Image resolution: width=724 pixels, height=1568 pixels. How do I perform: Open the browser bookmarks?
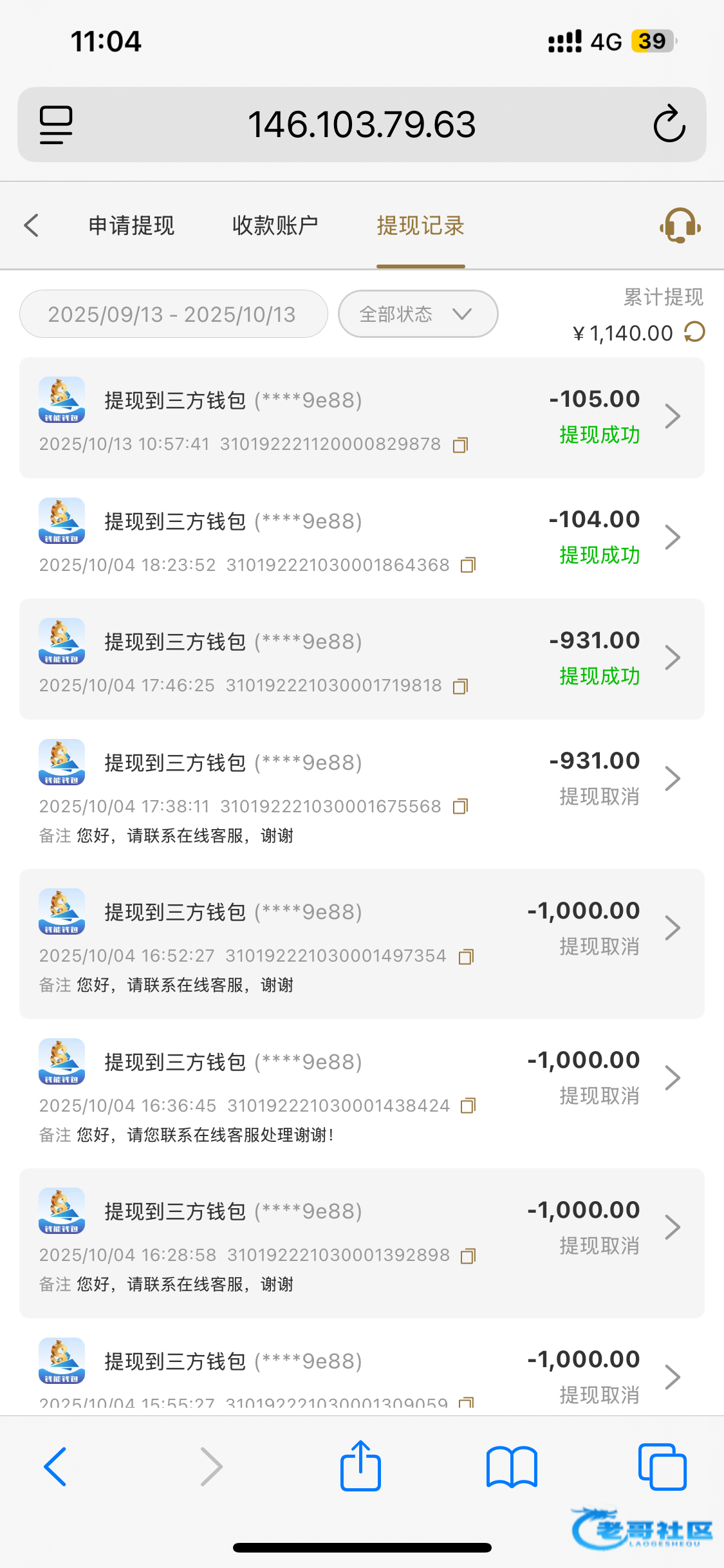coord(512,1467)
